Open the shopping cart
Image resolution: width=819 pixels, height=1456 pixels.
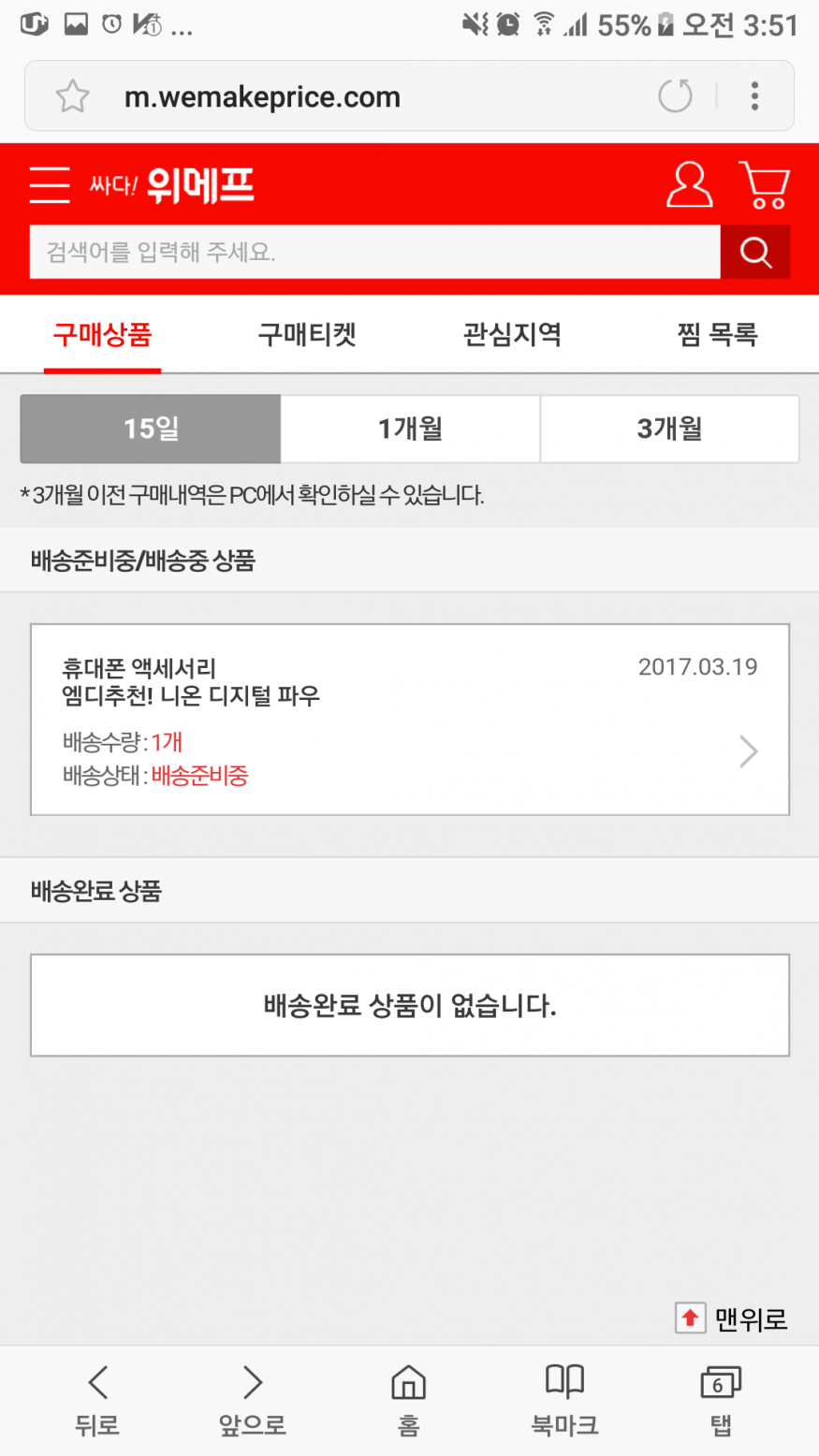coord(765,185)
